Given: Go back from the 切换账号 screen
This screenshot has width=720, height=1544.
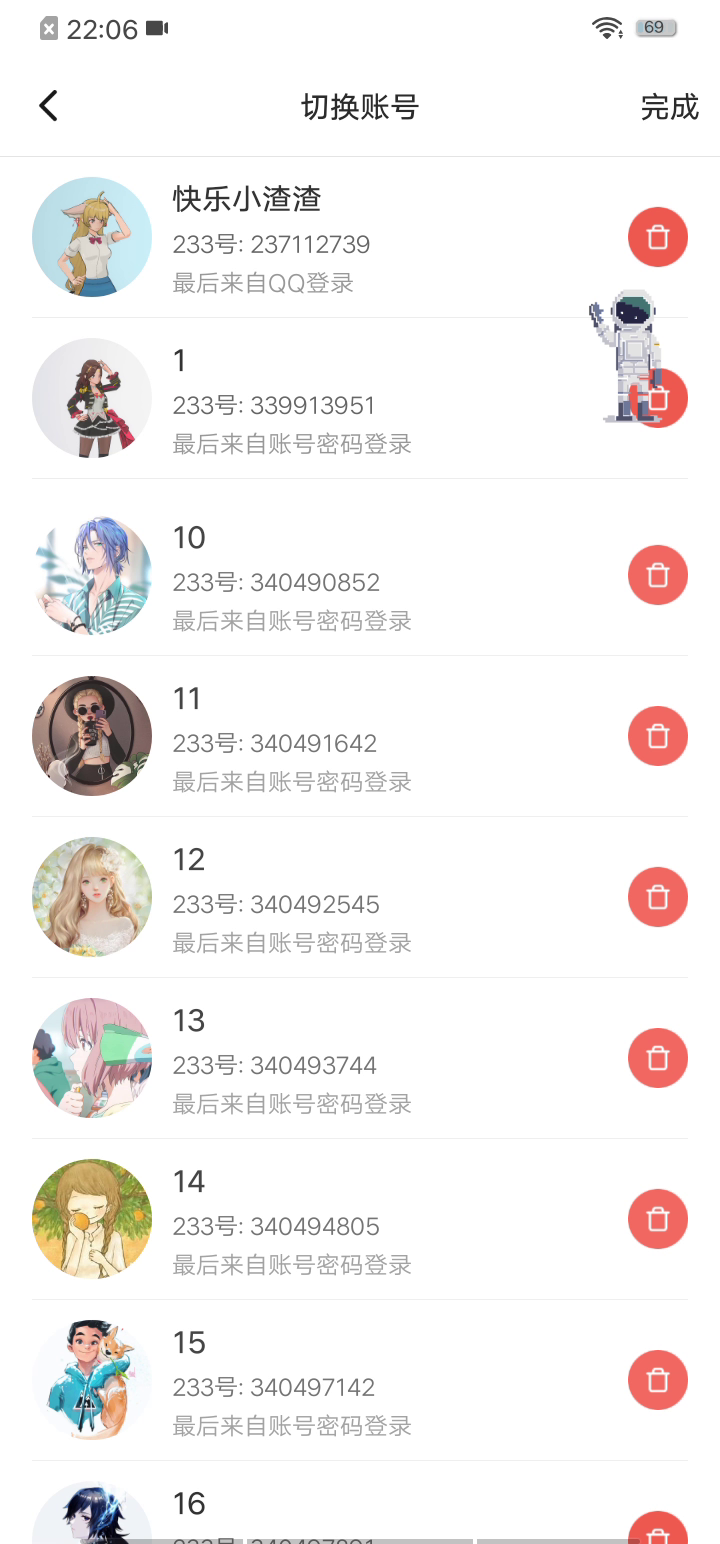Looking at the screenshot, I should [48, 106].
